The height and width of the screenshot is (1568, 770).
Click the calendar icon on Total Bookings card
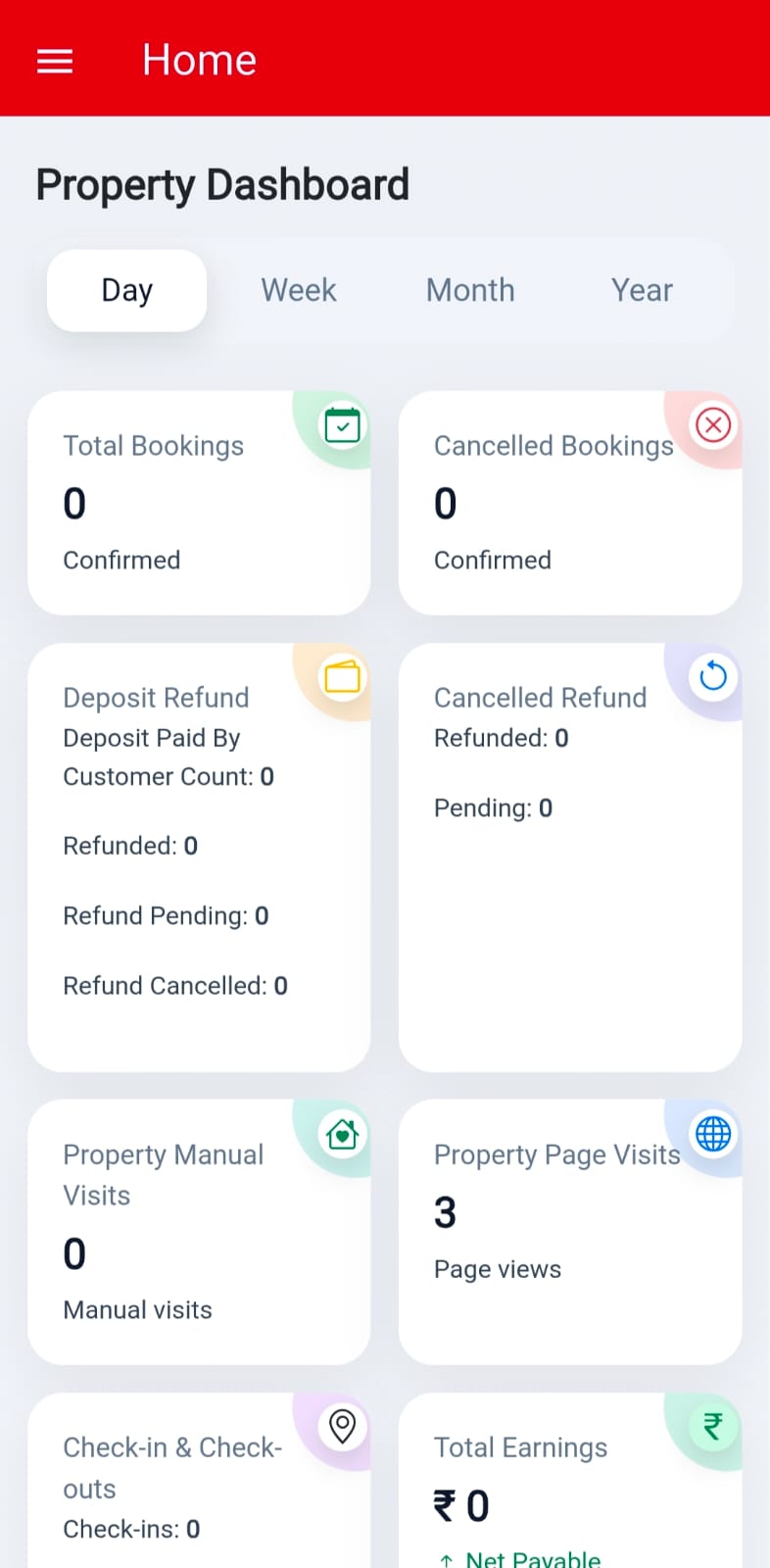(342, 425)
